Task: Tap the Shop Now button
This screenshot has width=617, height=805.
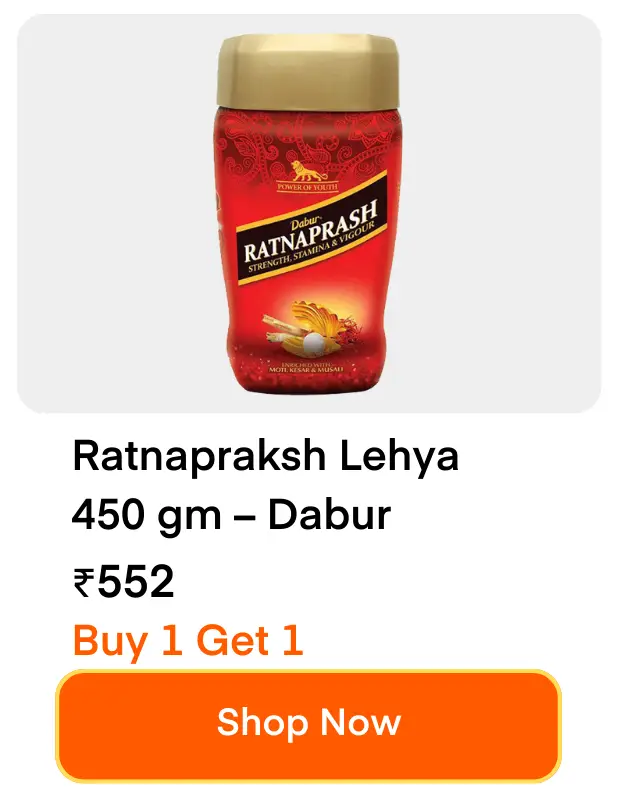Action: click(x=308, y=724)
